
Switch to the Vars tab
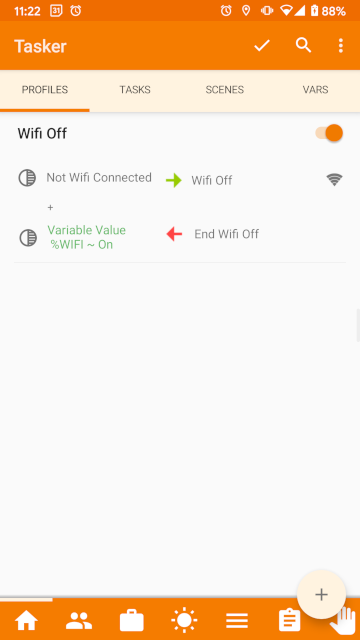click(x=315, y=90)
